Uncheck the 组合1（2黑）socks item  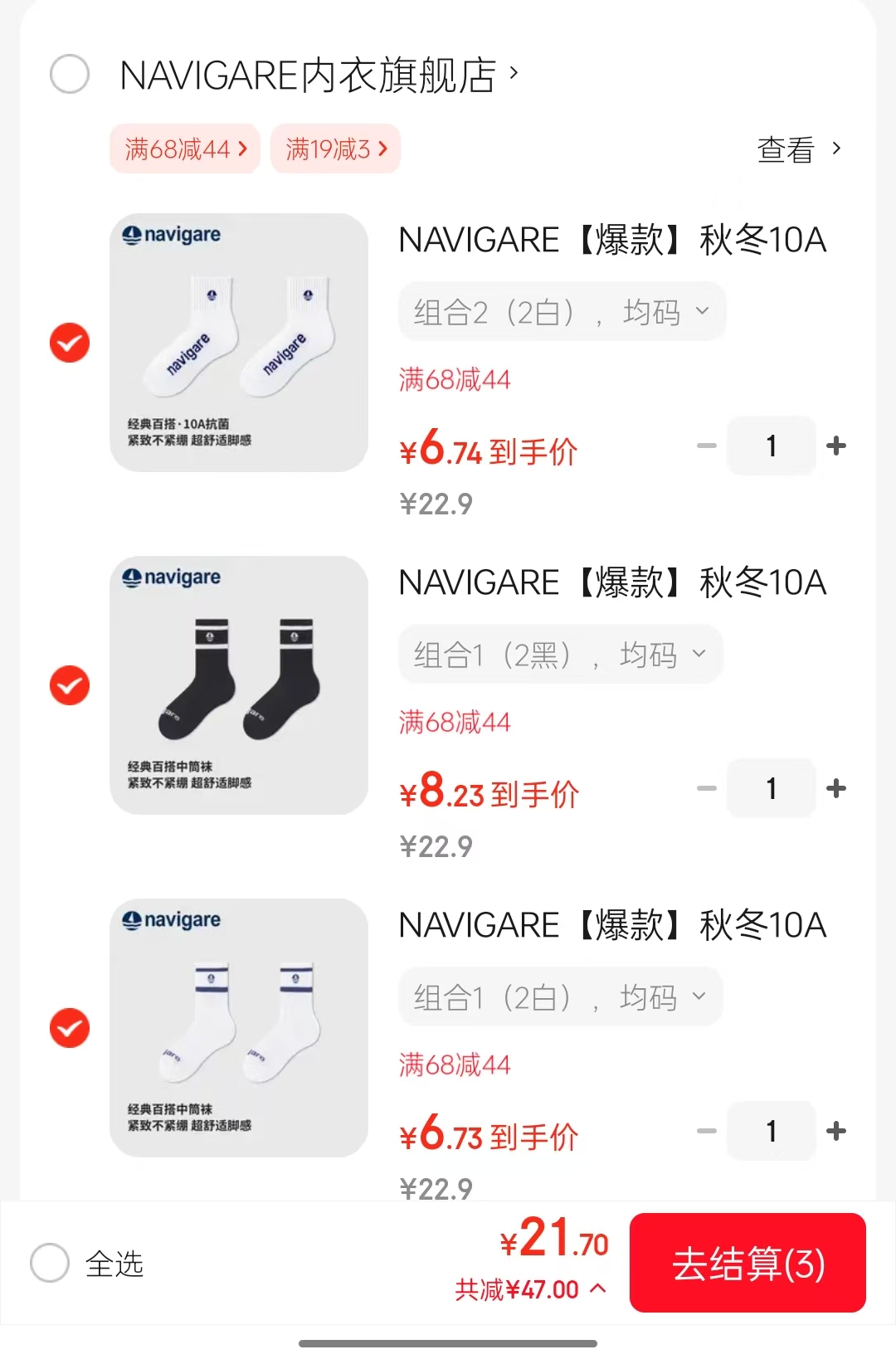point(70,685)
